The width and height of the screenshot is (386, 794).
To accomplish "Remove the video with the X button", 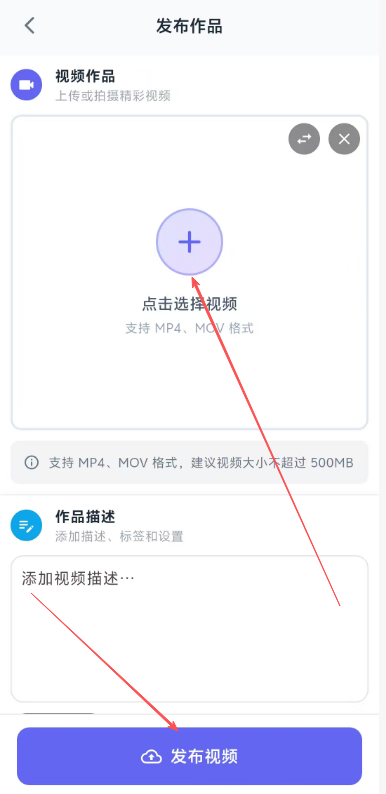I will [344, 139].
